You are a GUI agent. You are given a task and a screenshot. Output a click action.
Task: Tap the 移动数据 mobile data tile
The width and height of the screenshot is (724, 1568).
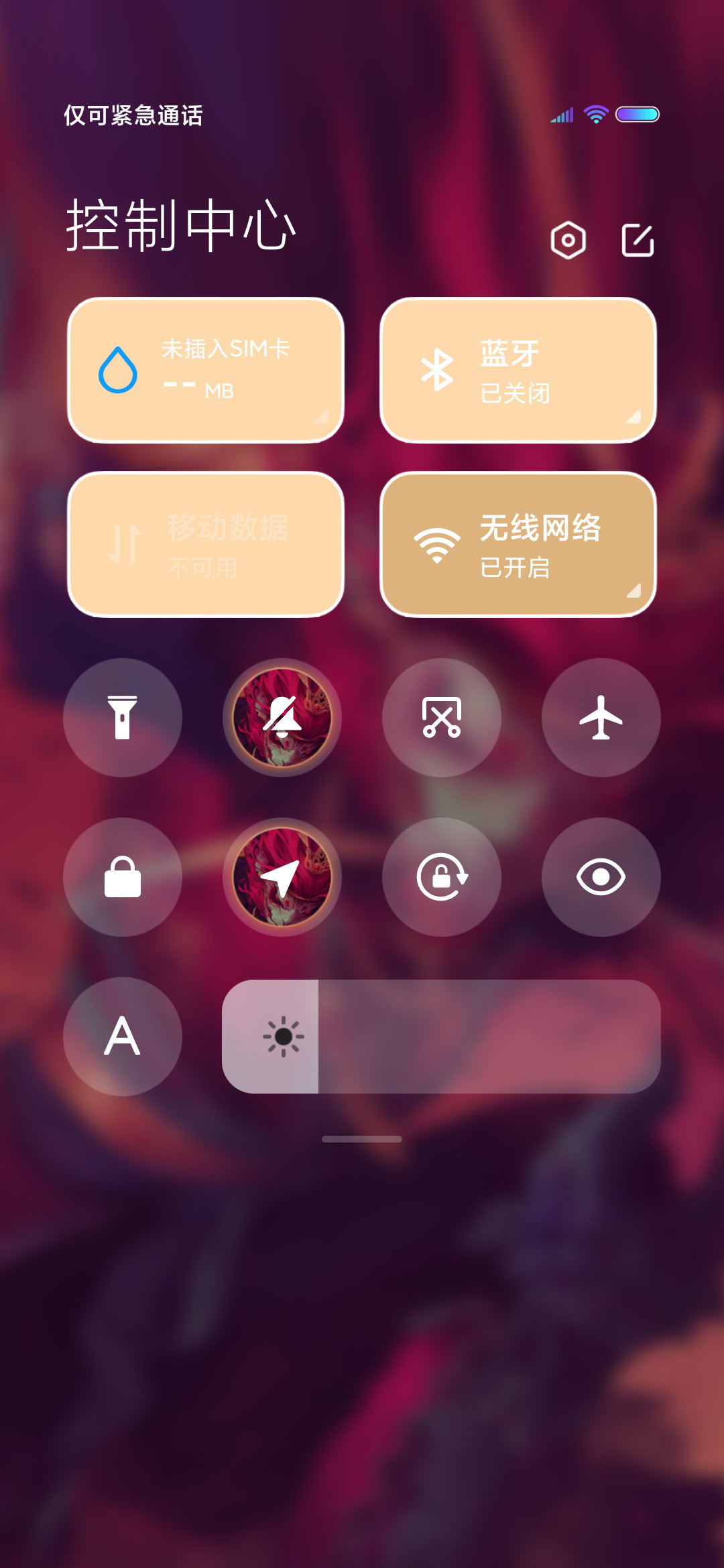click(206, 544)
